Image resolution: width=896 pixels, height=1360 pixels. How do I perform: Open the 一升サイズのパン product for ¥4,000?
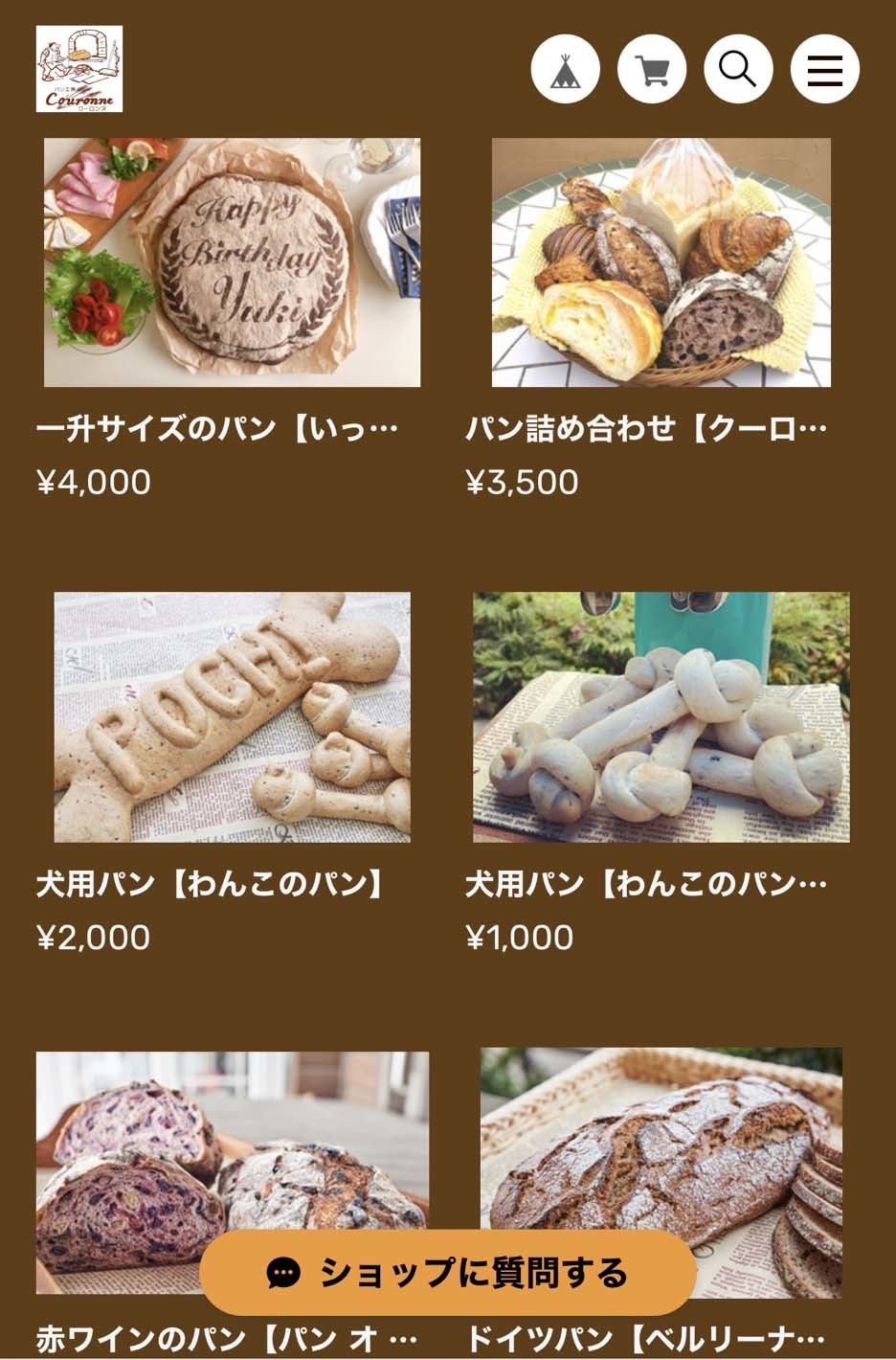[232, 263]
